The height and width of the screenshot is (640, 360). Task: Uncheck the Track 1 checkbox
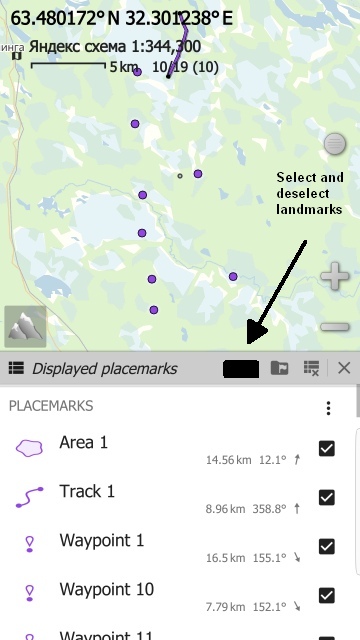(327, 498)
